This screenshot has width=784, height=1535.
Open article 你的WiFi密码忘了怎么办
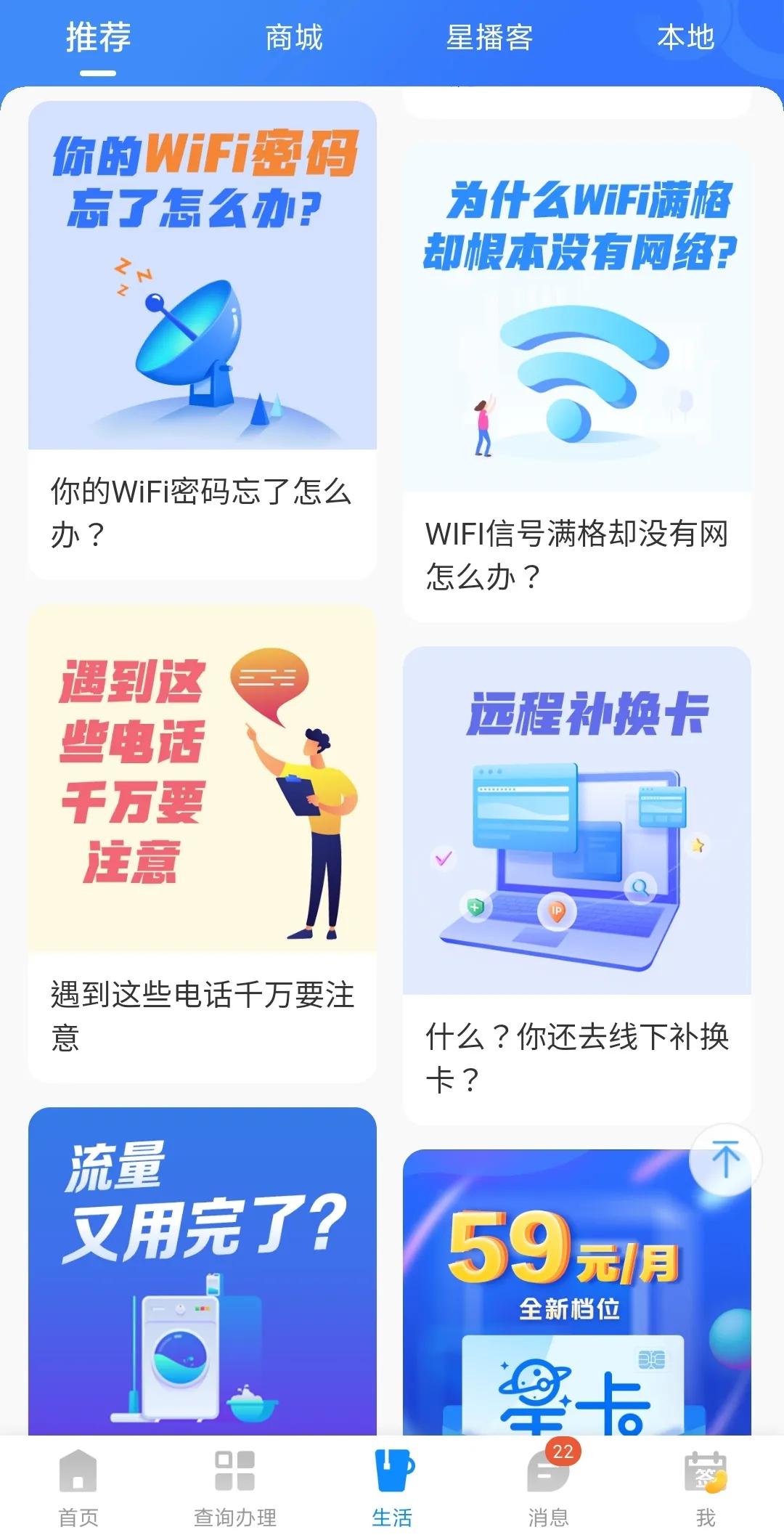click(x=202, y=514)
